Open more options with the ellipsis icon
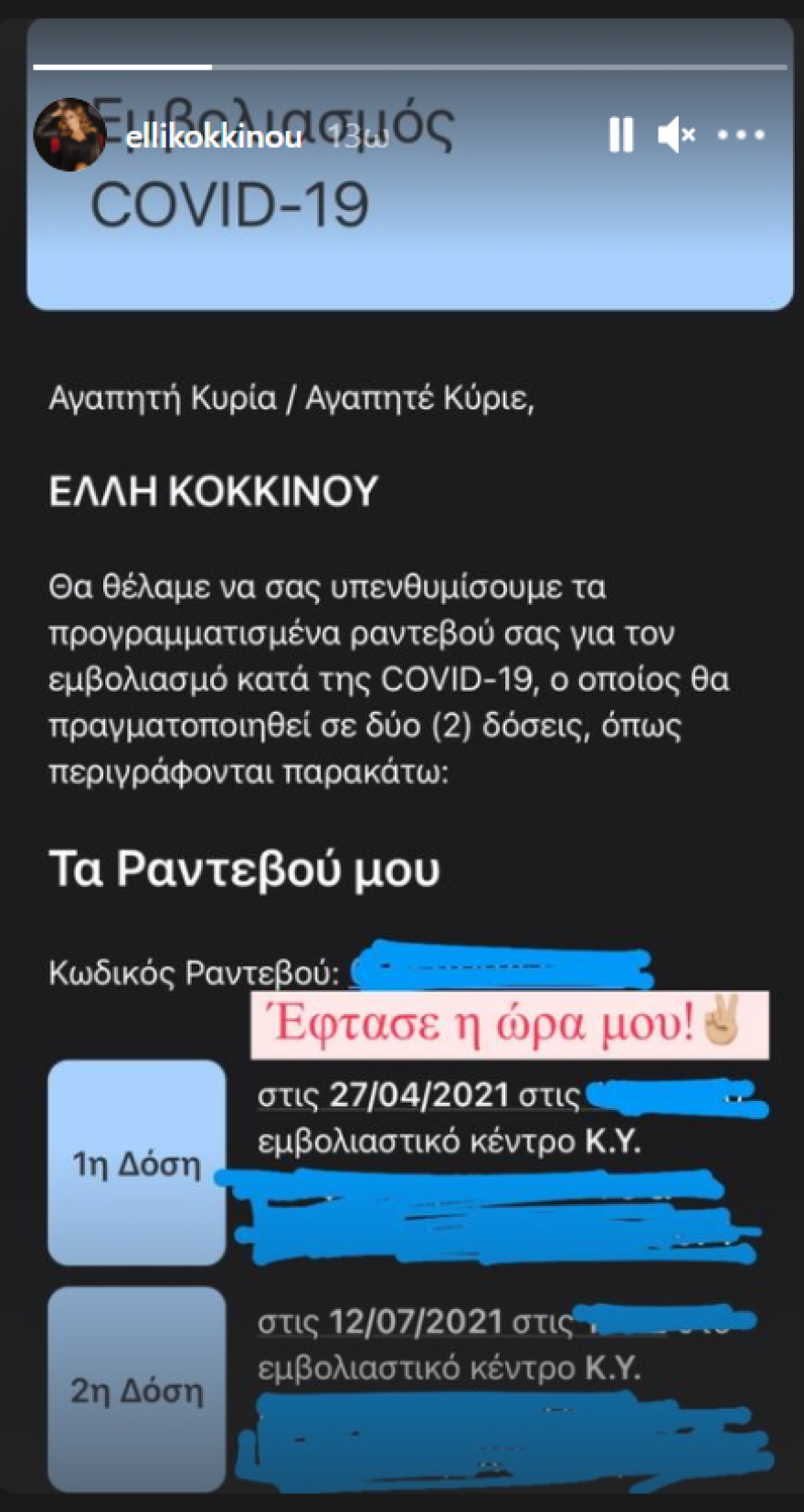This screenshot has height=1512, width=804. pyautogui.click(x=742, y=135)
